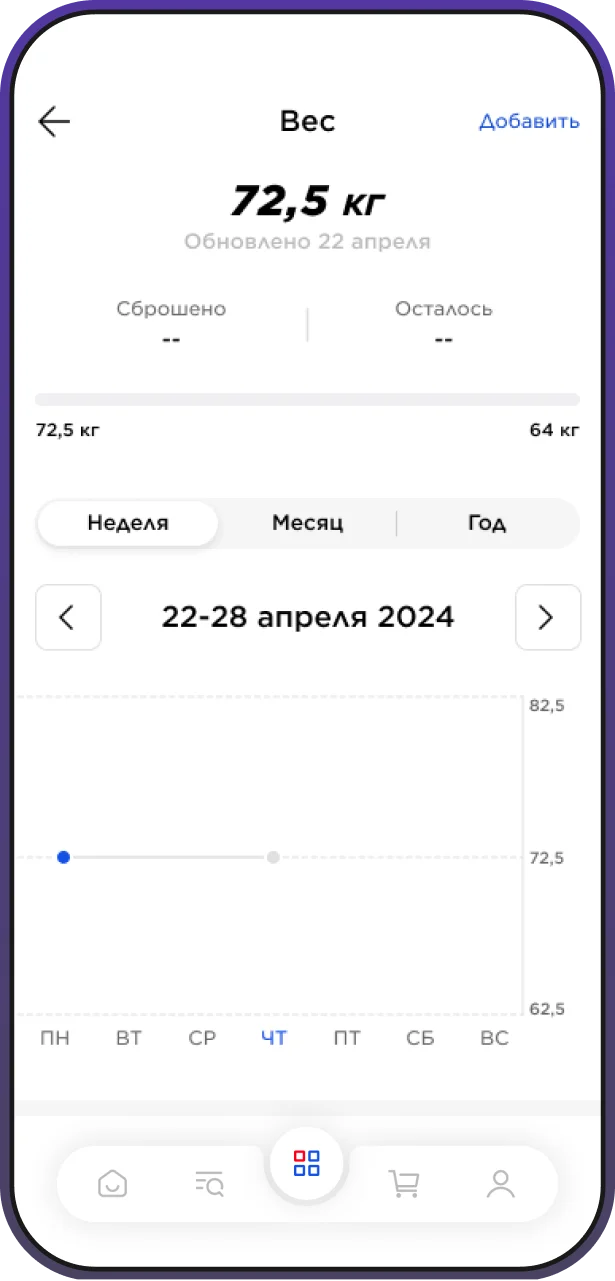Switch to the Год period tab
The height and width of the screenshot is (1281, 615).
(x=486, y=523)
